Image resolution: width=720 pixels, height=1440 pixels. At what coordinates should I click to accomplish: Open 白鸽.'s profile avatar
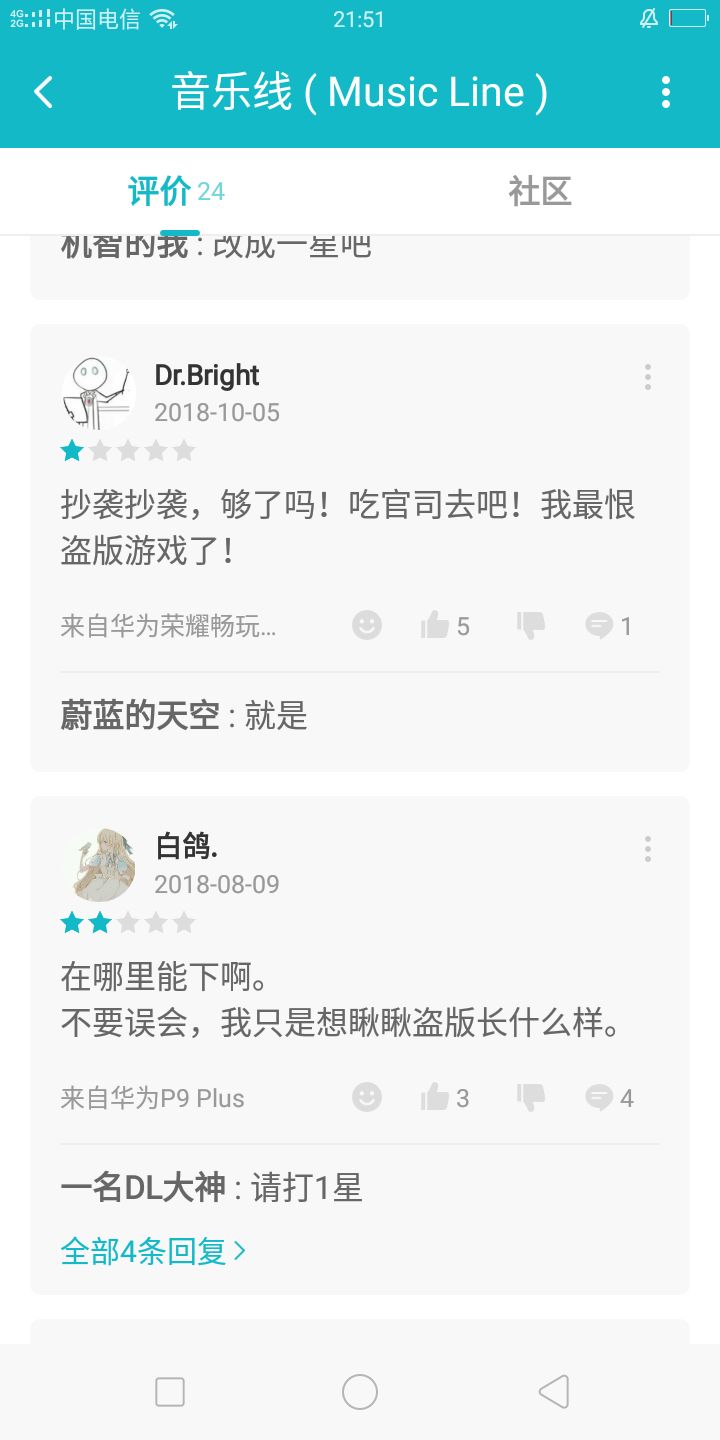coord(99,865)
